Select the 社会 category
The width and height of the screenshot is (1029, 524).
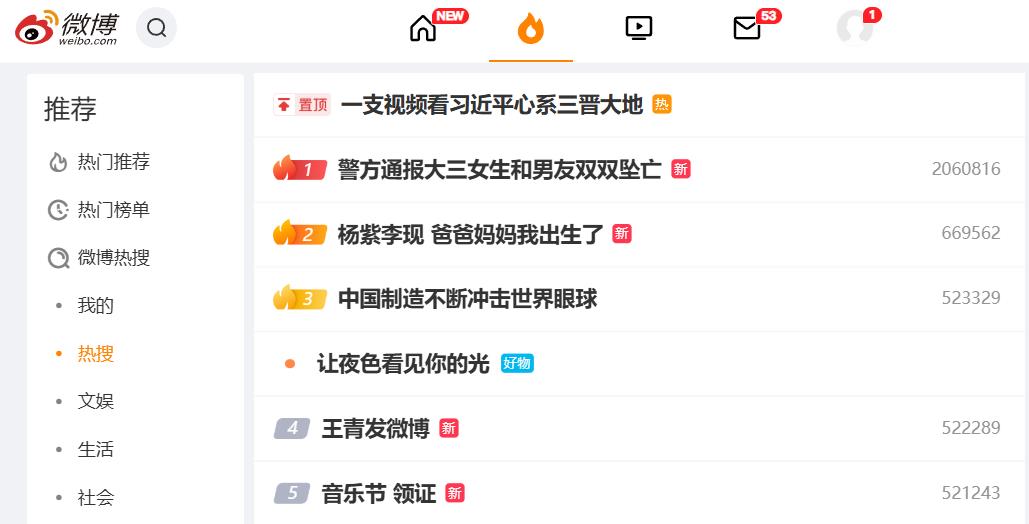point(96,498)
